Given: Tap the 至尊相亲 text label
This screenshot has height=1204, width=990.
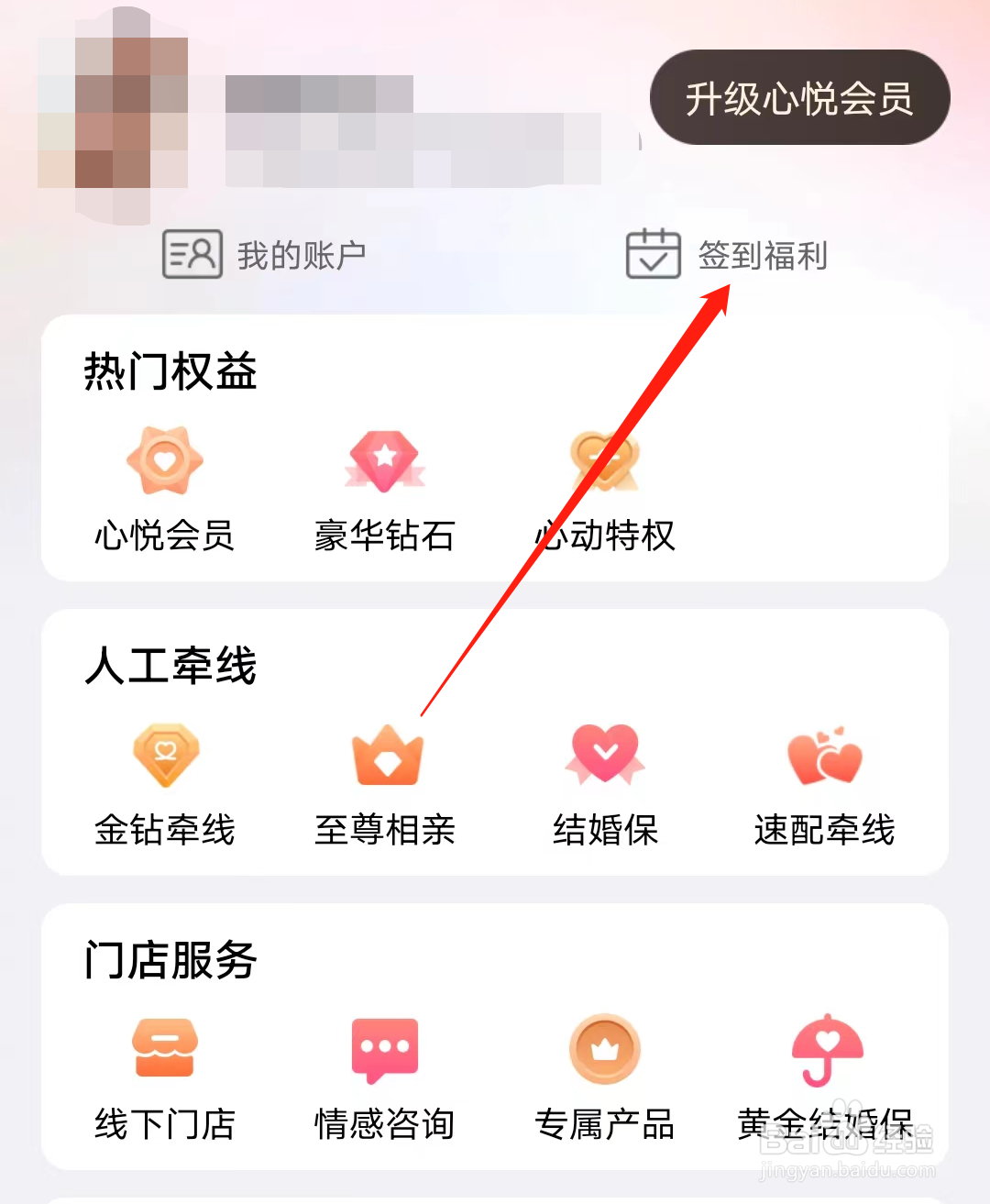Looking at the screenshot, I should (x=385, y=830).
